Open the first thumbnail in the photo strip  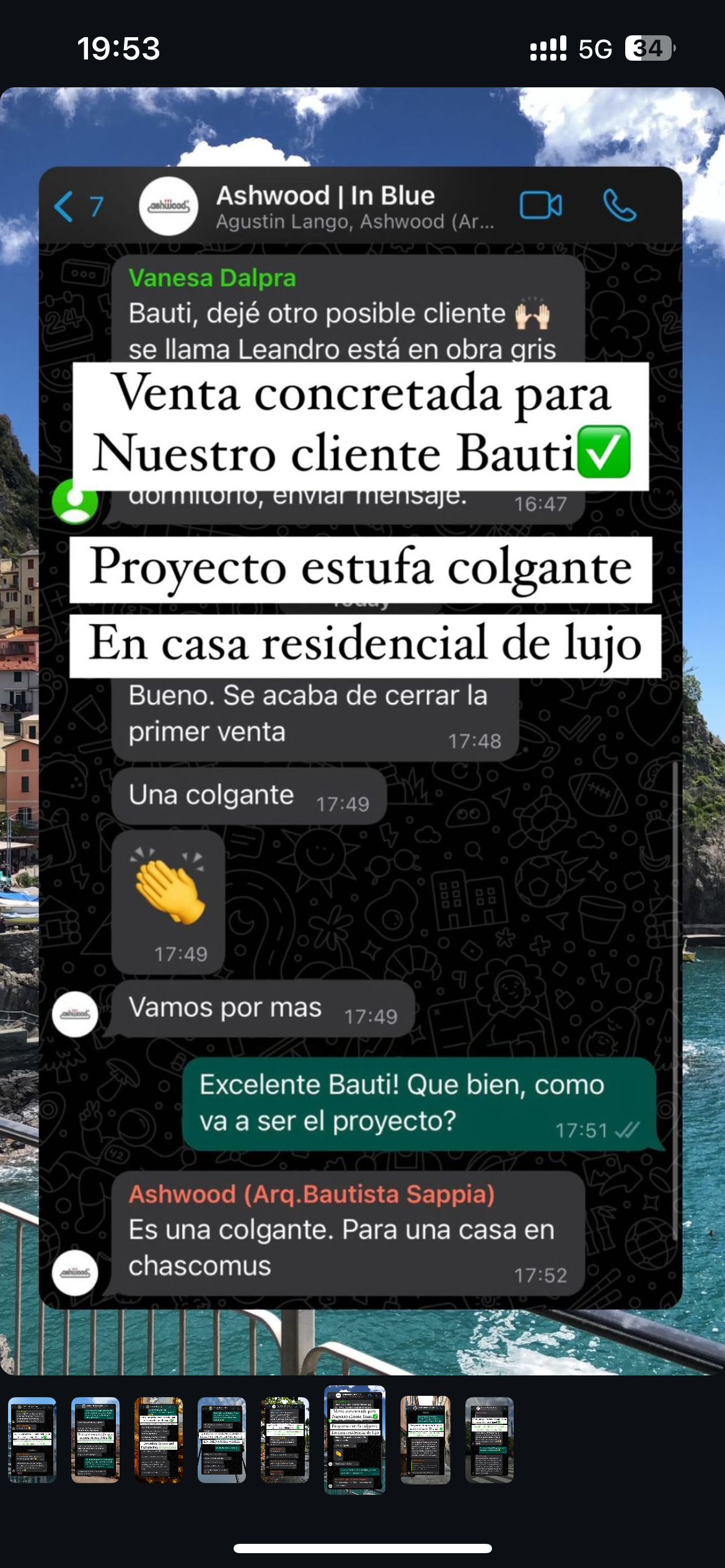point(32,1439)
